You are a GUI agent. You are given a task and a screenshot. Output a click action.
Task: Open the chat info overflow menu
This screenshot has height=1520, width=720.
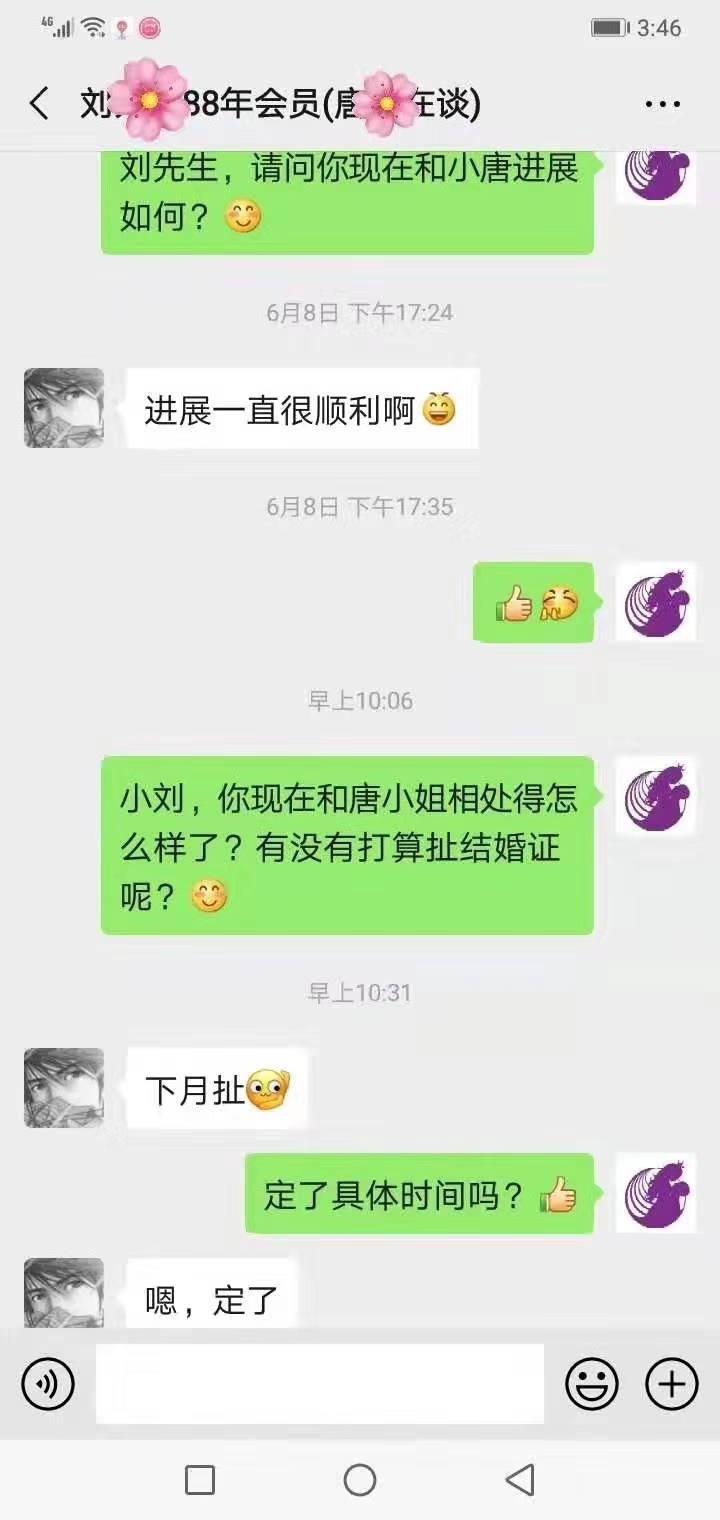662,104
